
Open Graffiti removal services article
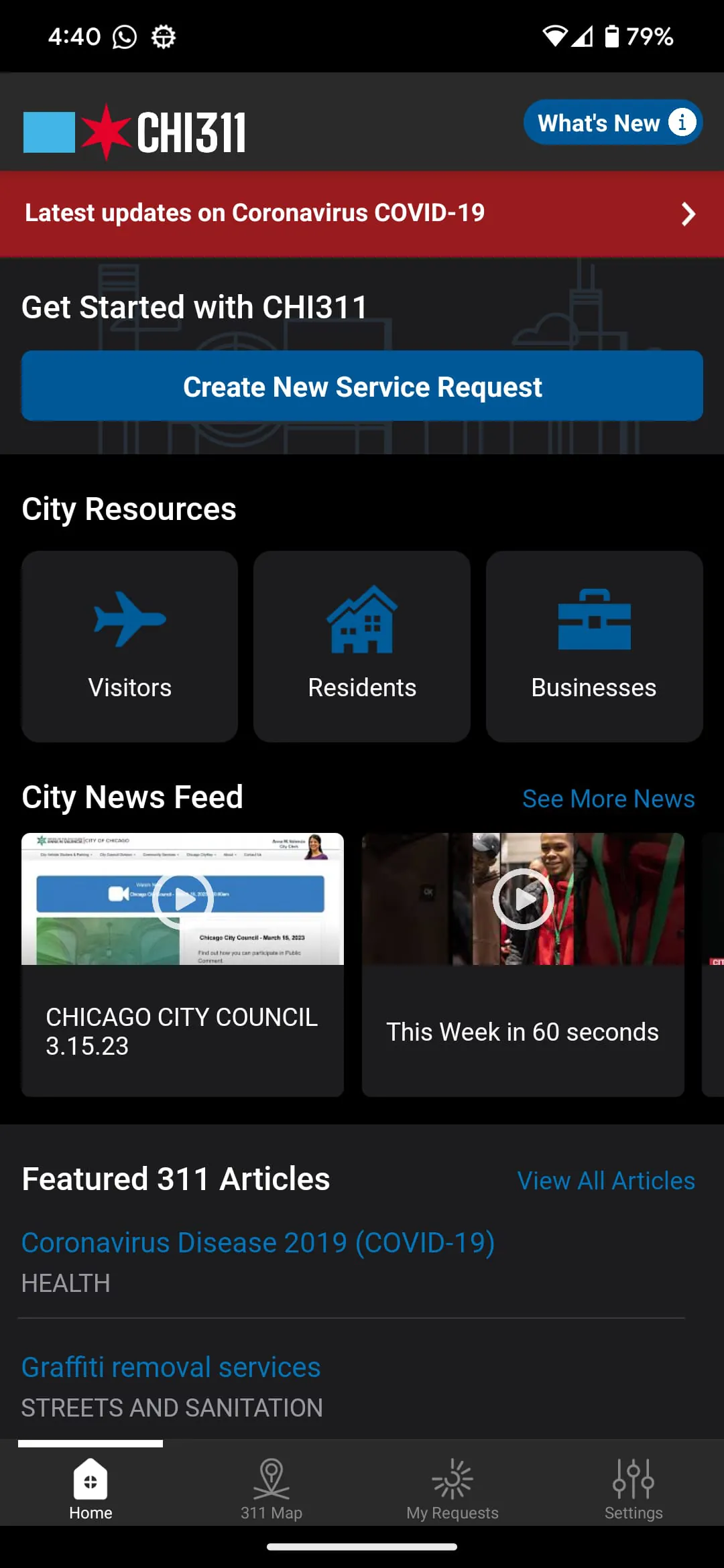(170, 1367)
